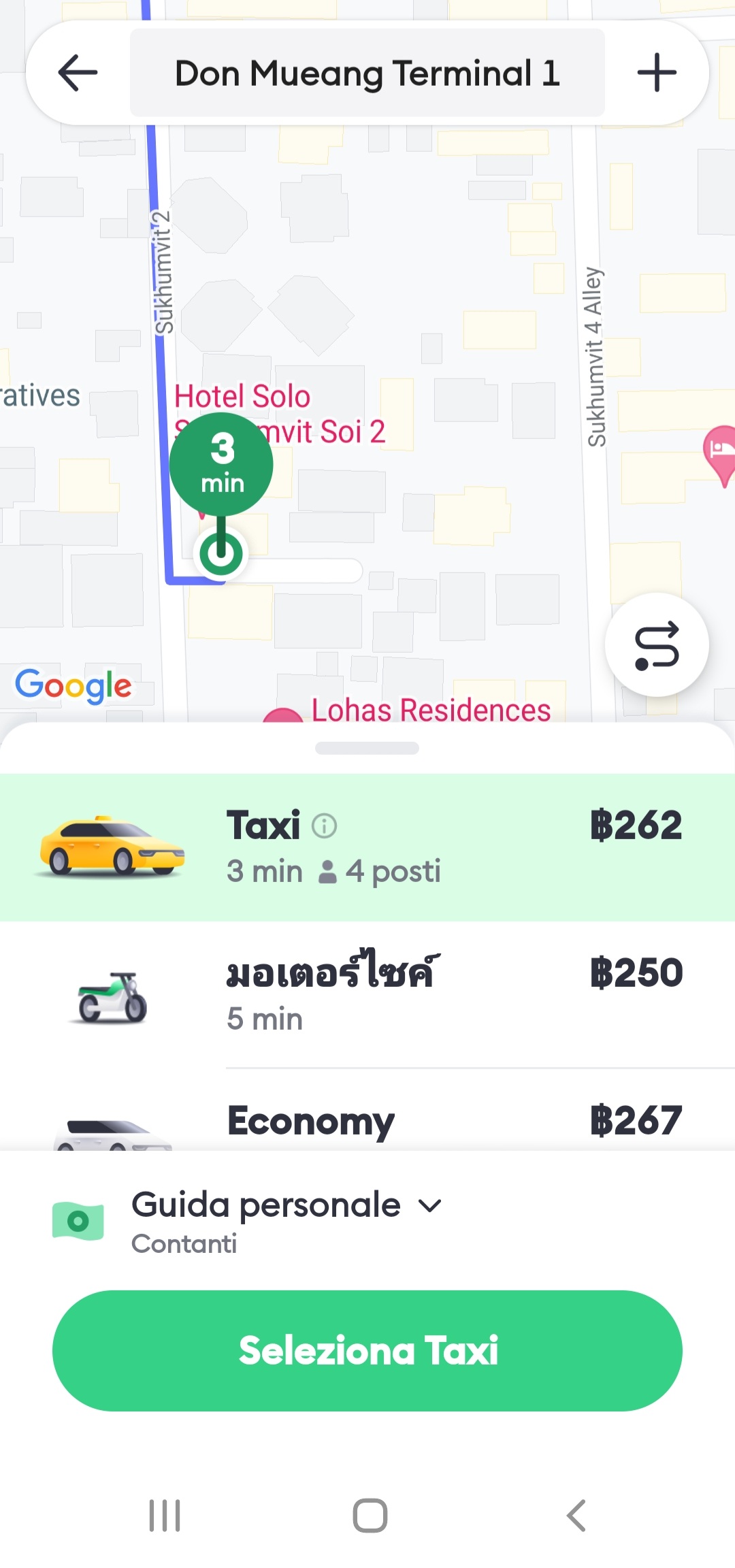Screen dimensions: 735x1568
Task: Choose the motorcycle ride for ฿250
Action: (x=367, y=994)
